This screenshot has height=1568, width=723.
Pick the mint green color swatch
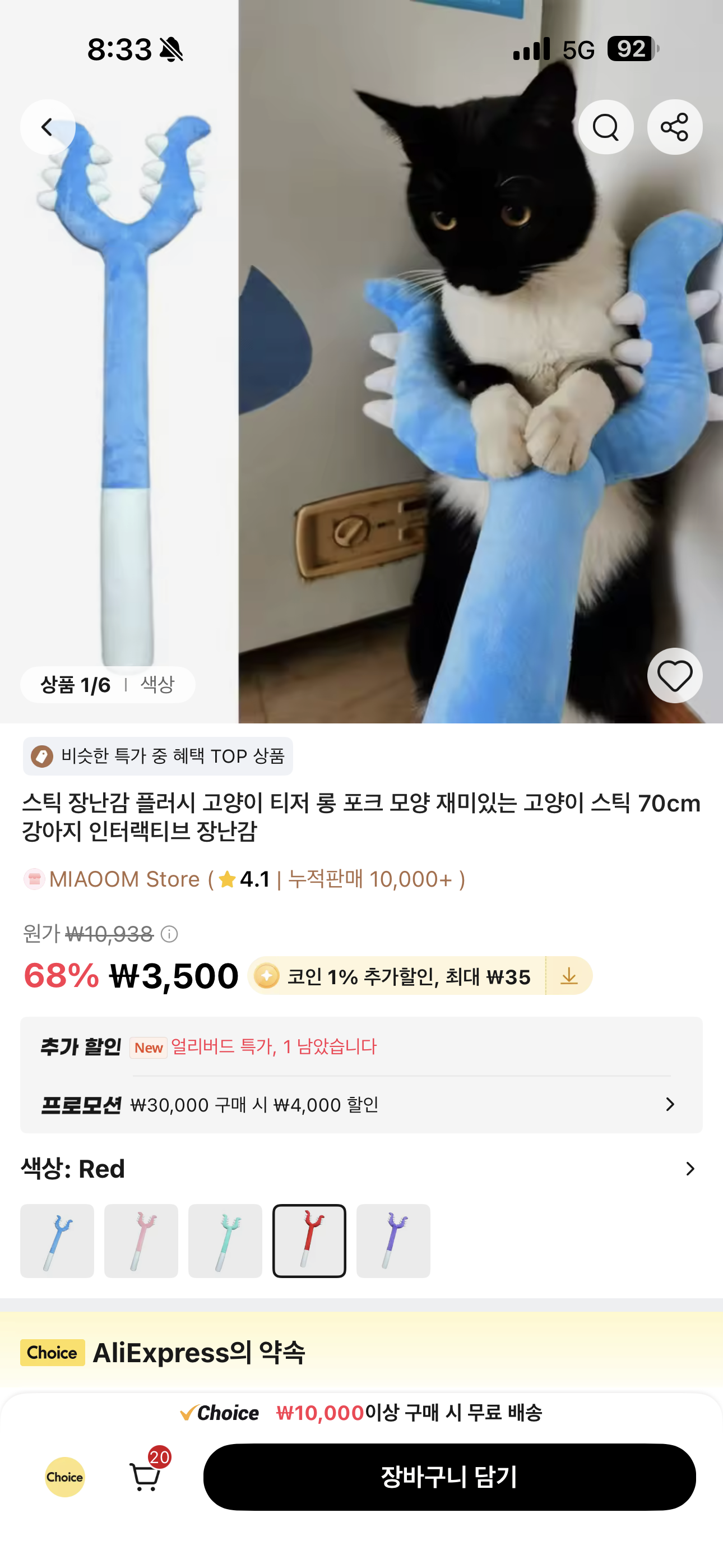click(x=225, y=1240)
